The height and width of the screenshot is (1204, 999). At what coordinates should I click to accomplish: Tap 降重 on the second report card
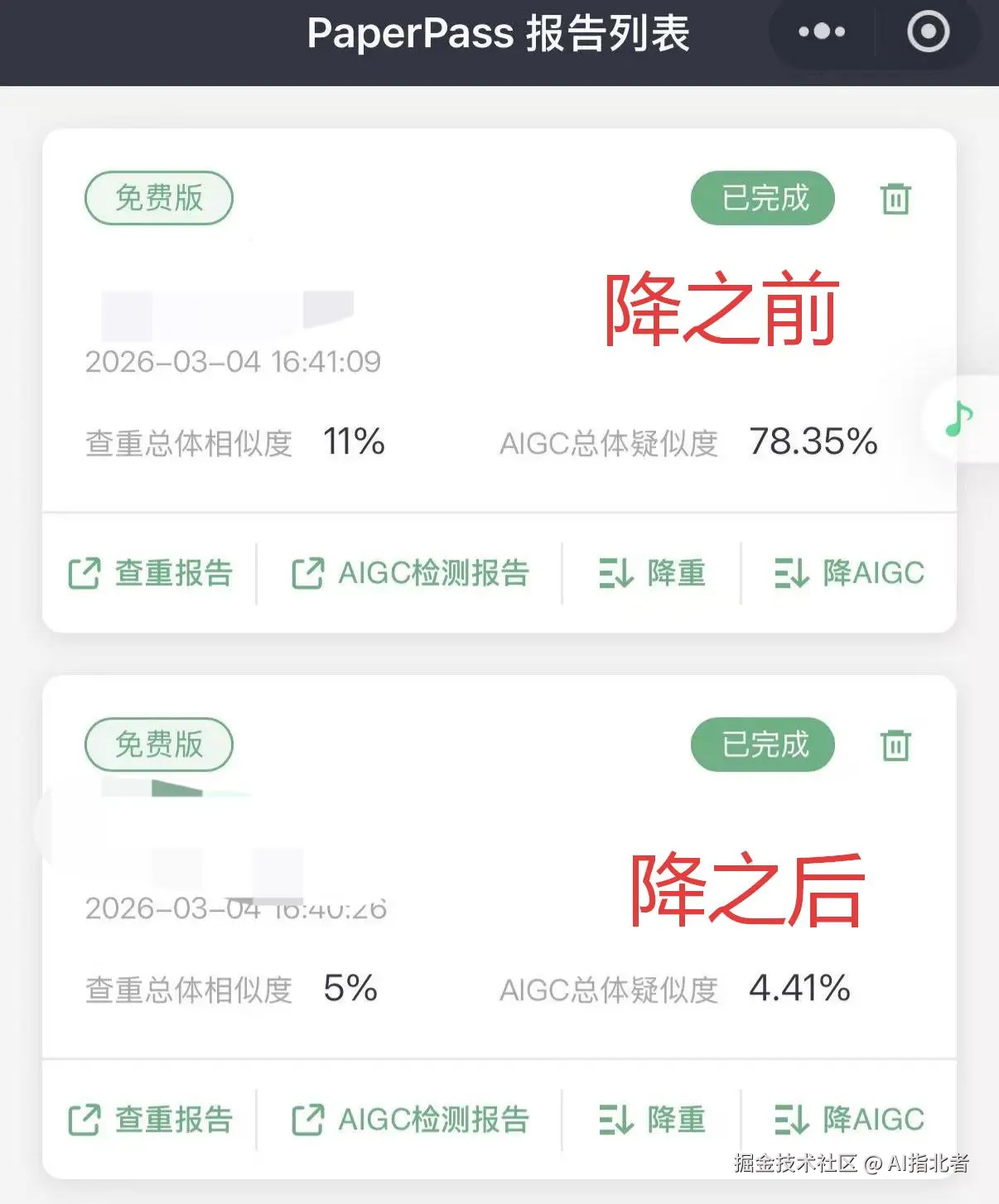[614, 1120]
